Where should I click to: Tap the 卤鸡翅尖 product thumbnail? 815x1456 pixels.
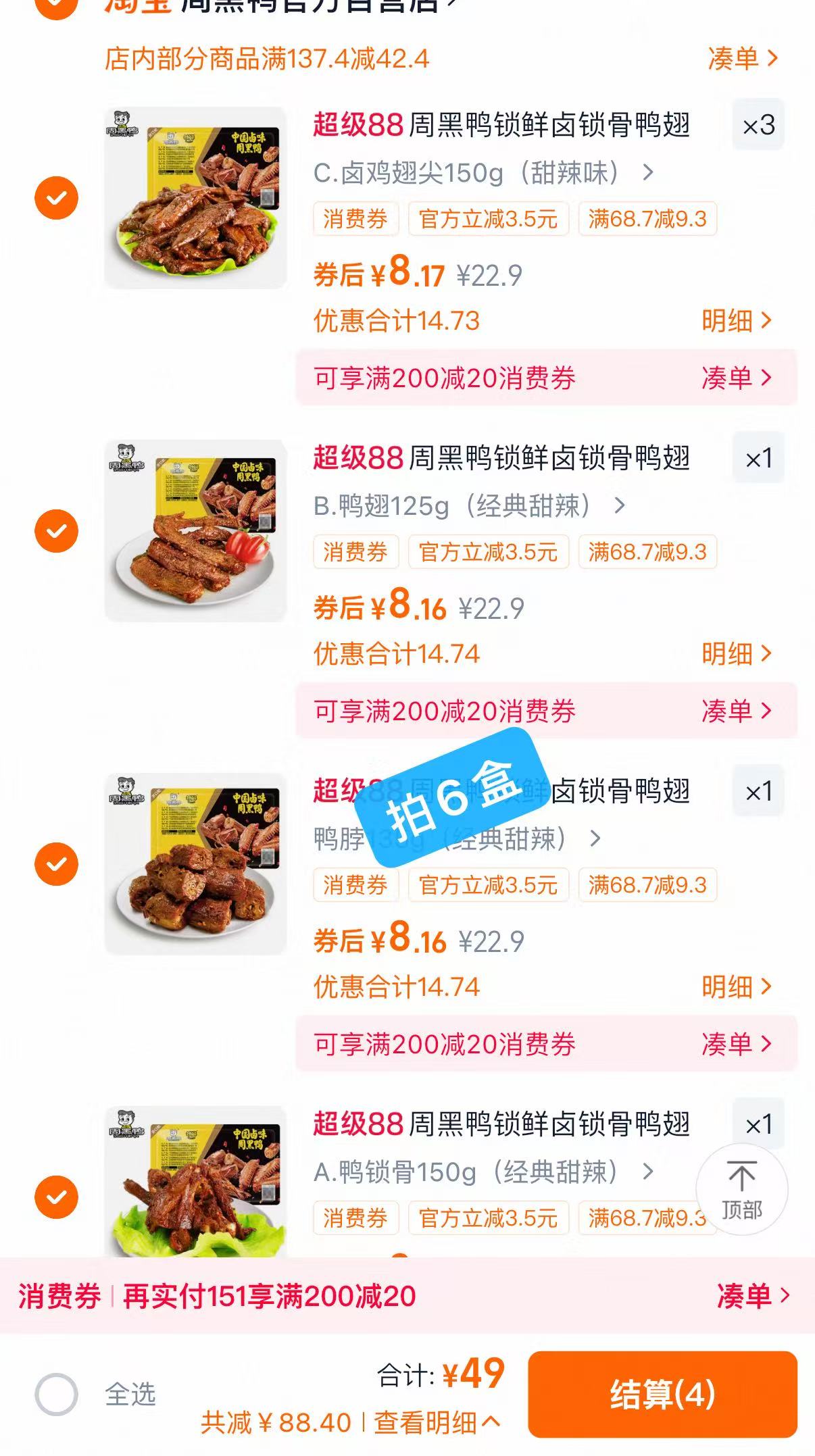point(196,197)
